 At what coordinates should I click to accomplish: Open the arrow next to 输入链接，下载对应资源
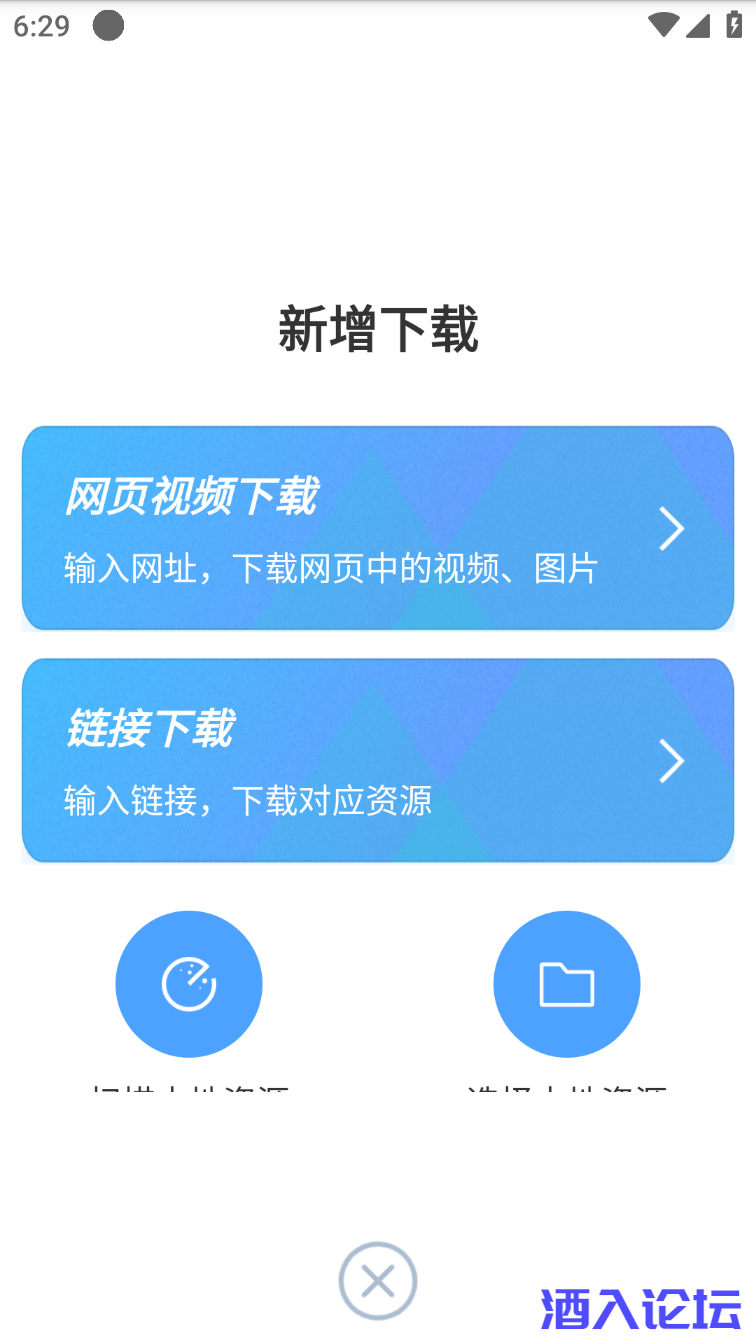pos(670,761)
